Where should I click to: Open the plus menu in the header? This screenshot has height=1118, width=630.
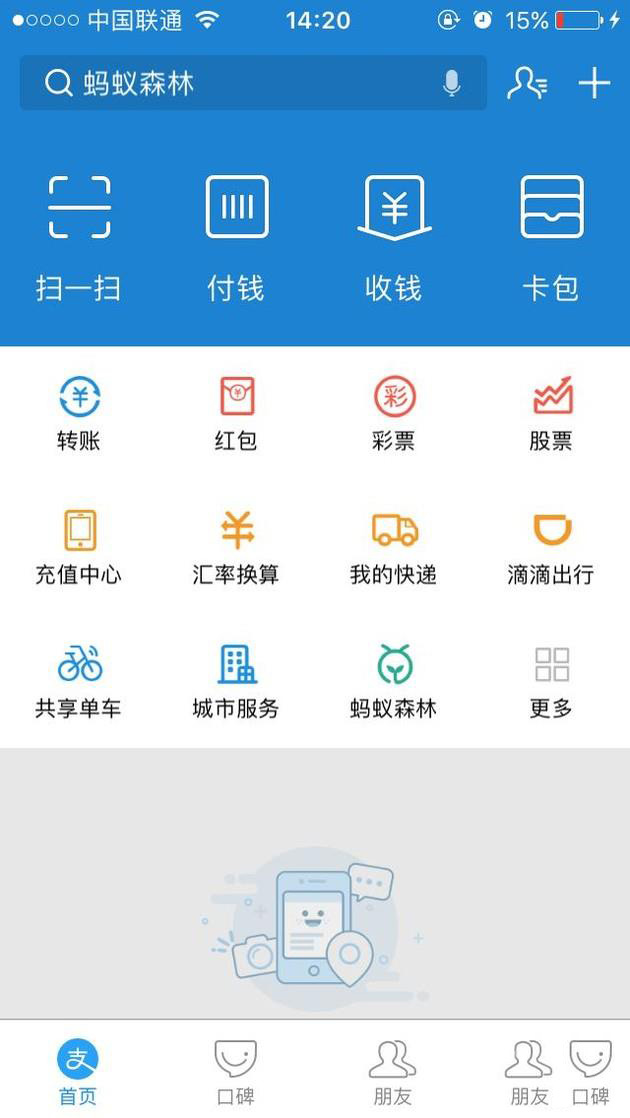pos(594,83)
